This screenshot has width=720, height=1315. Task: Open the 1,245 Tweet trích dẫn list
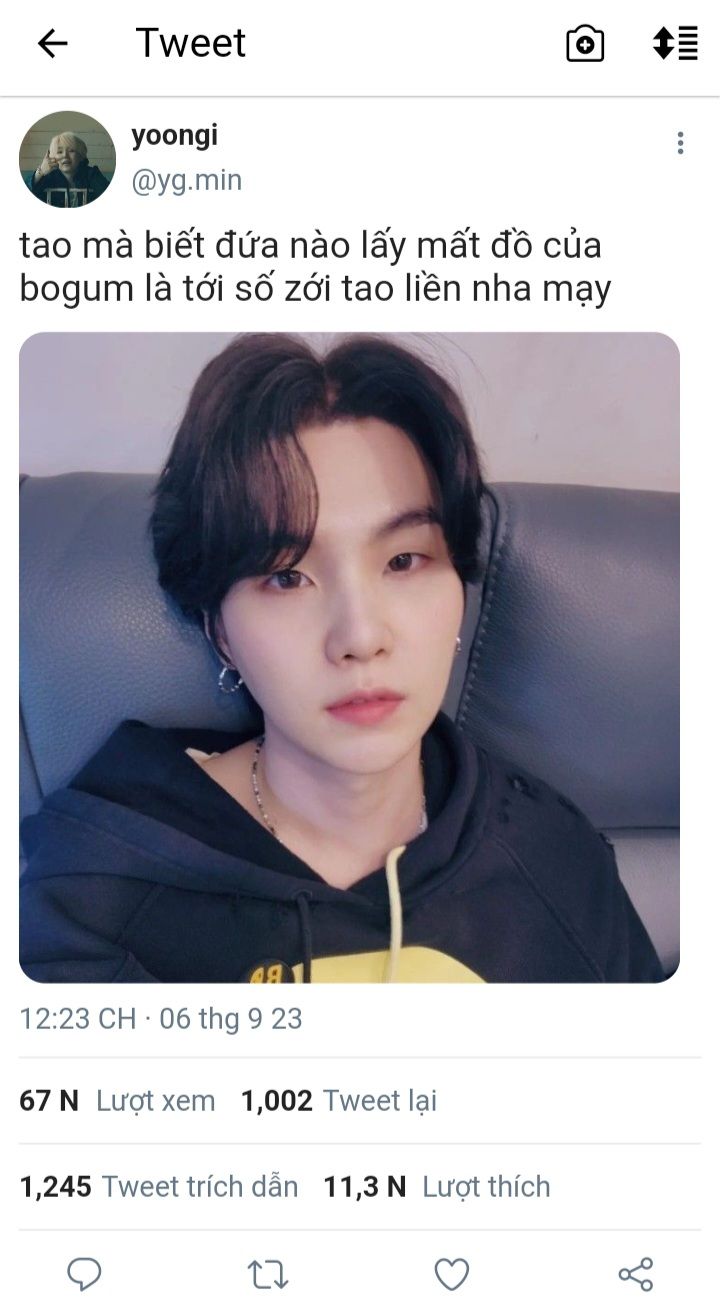[159, 1187]
